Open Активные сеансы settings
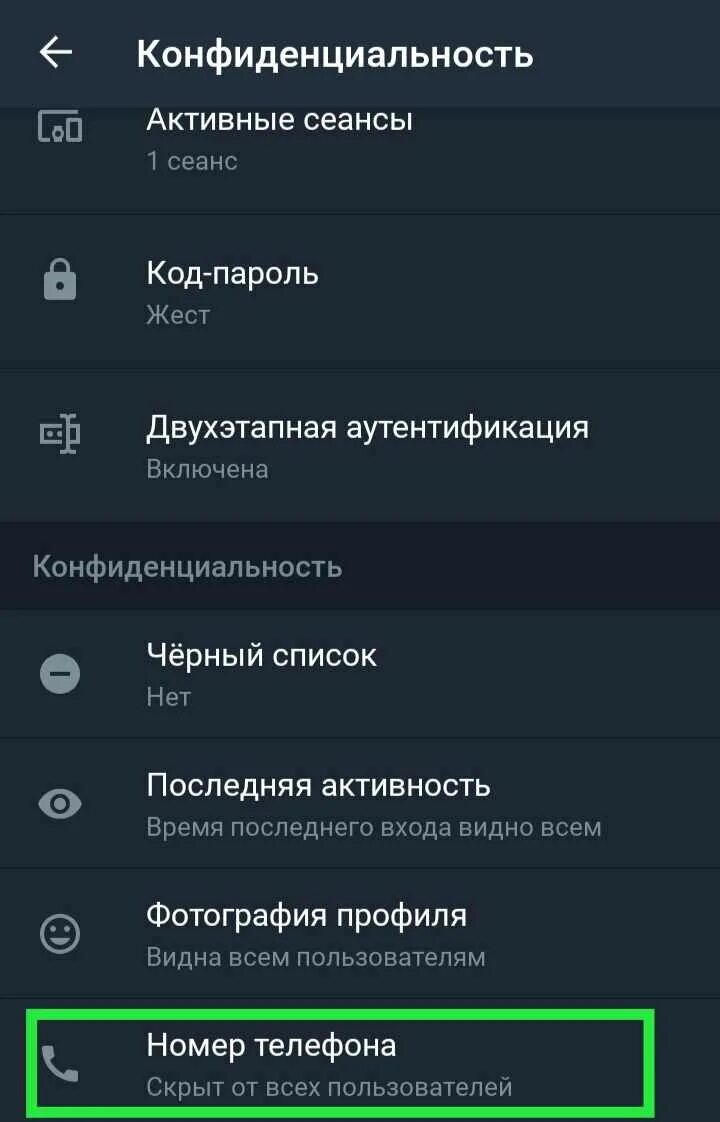Screen dimensions: 720x1122 point(360,140)
